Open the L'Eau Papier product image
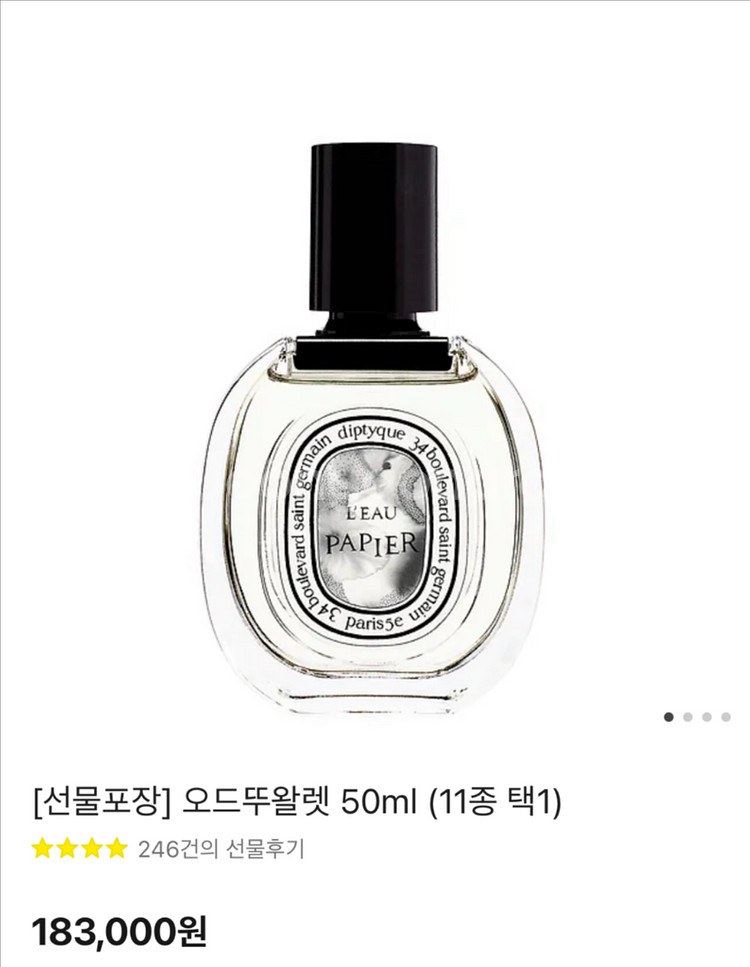The image size is (750, 967). [x=374, y=430]
